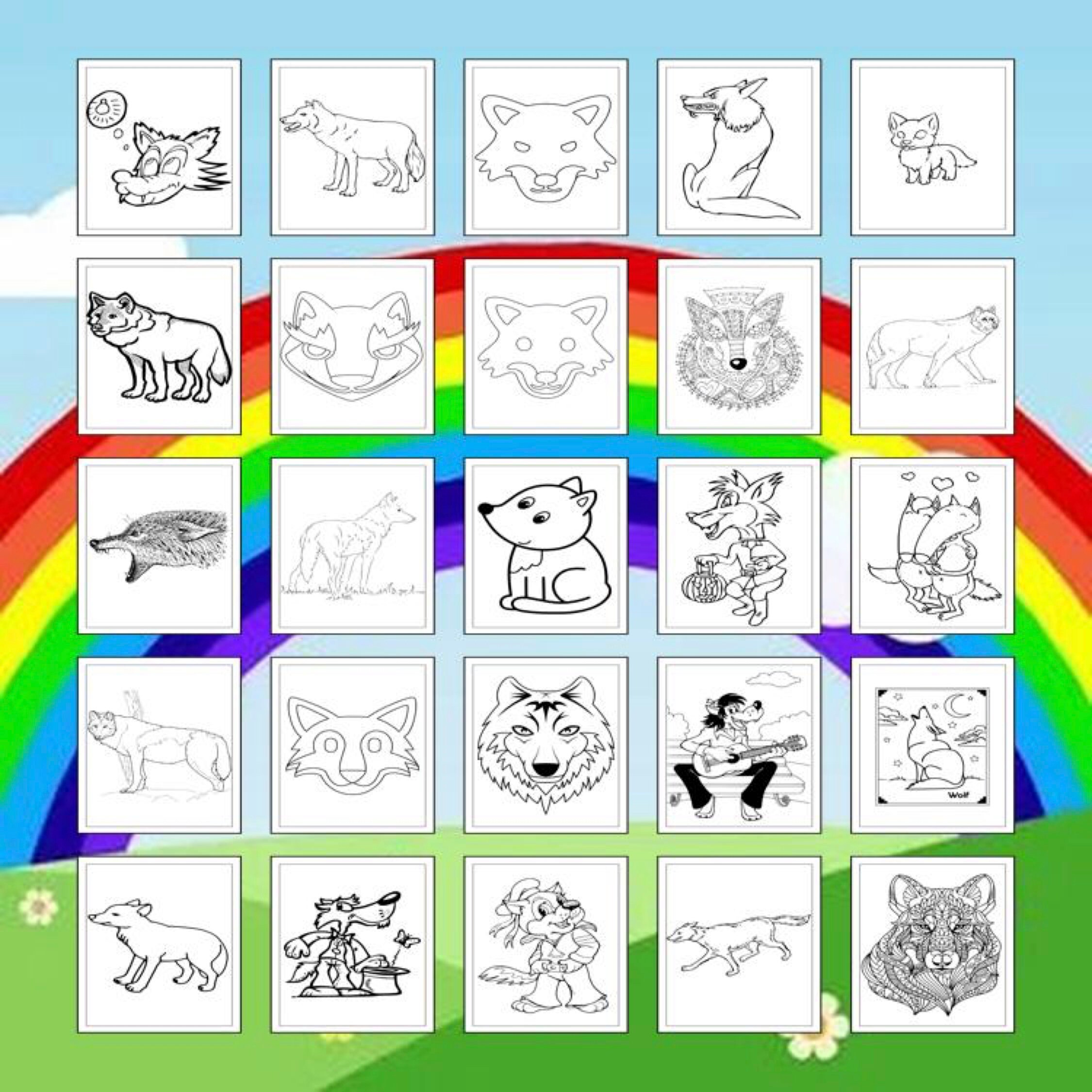
Task: Pick the wolf with top hat and butterfly
Action: coord(352,944)
